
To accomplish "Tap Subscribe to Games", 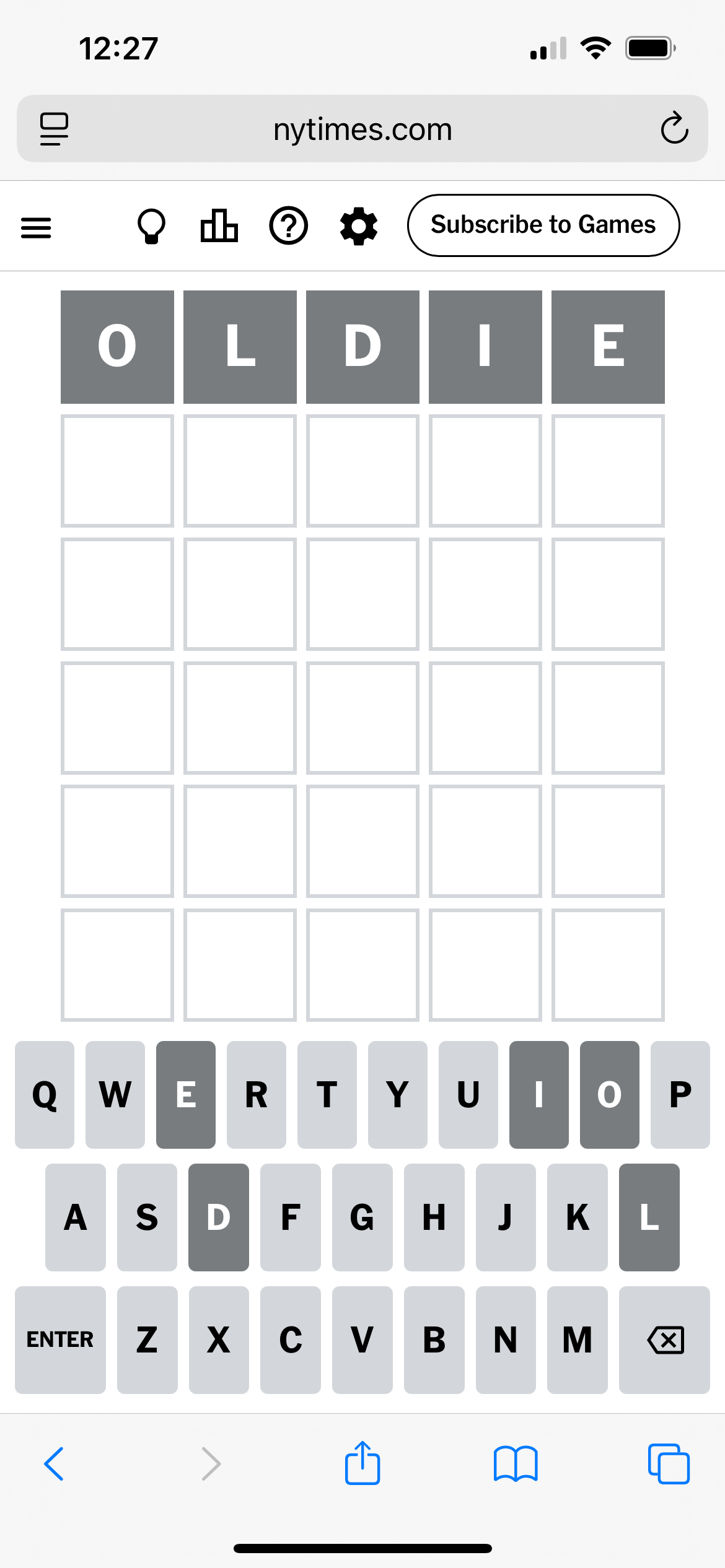I will [x=543, y=225].
